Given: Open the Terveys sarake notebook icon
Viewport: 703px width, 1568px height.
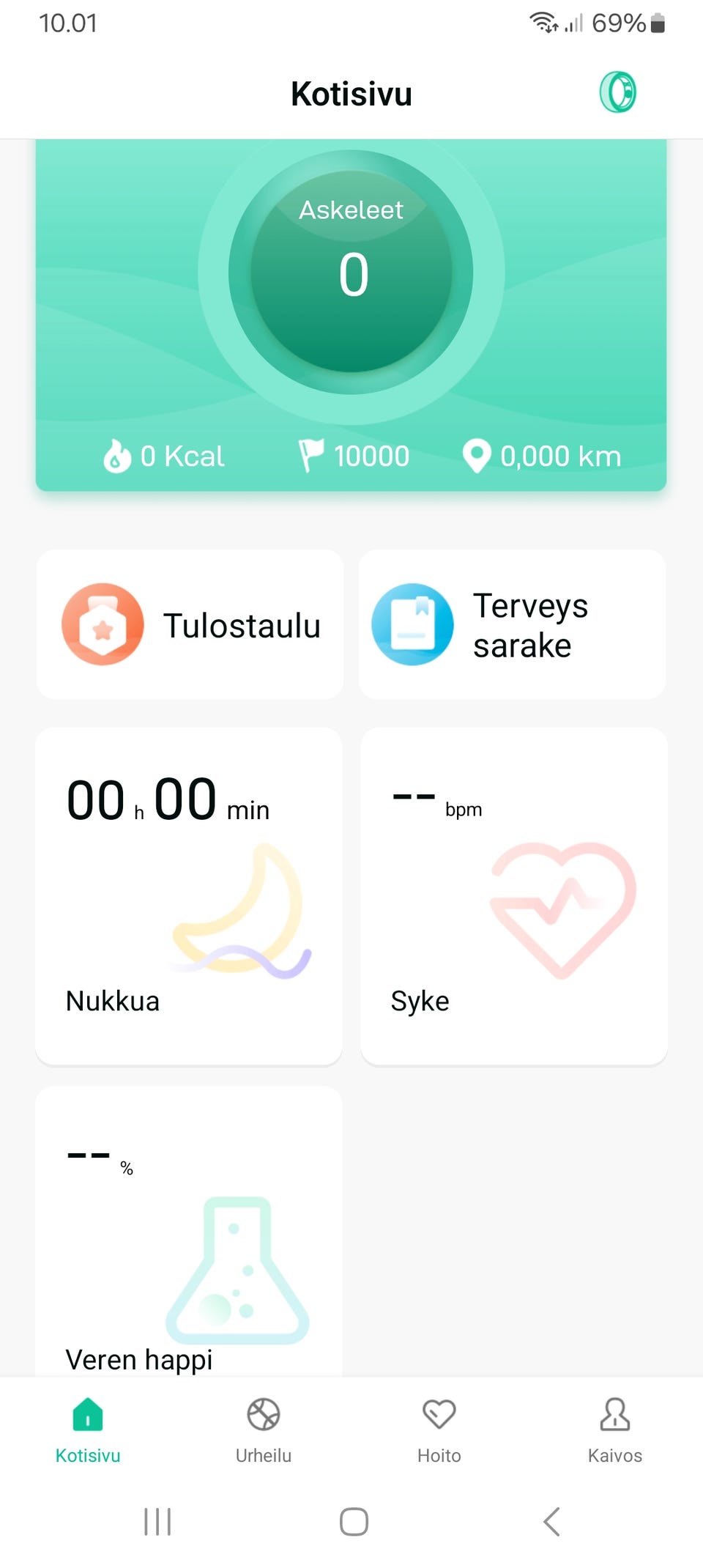Looking at the screenshot, I should [x=412, y=624].
